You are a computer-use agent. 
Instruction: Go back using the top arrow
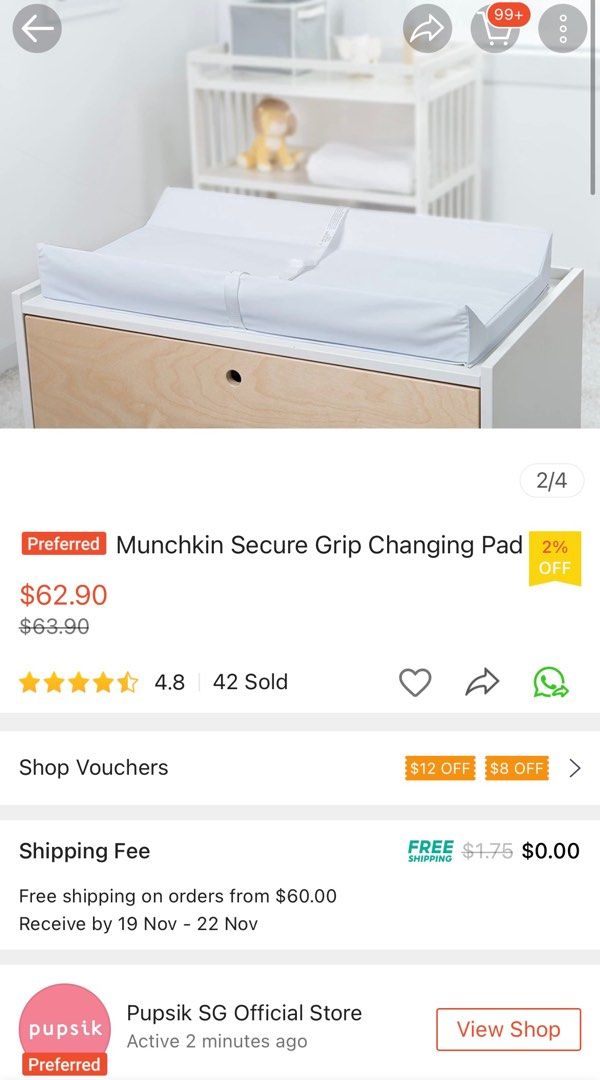pos(37,29)
